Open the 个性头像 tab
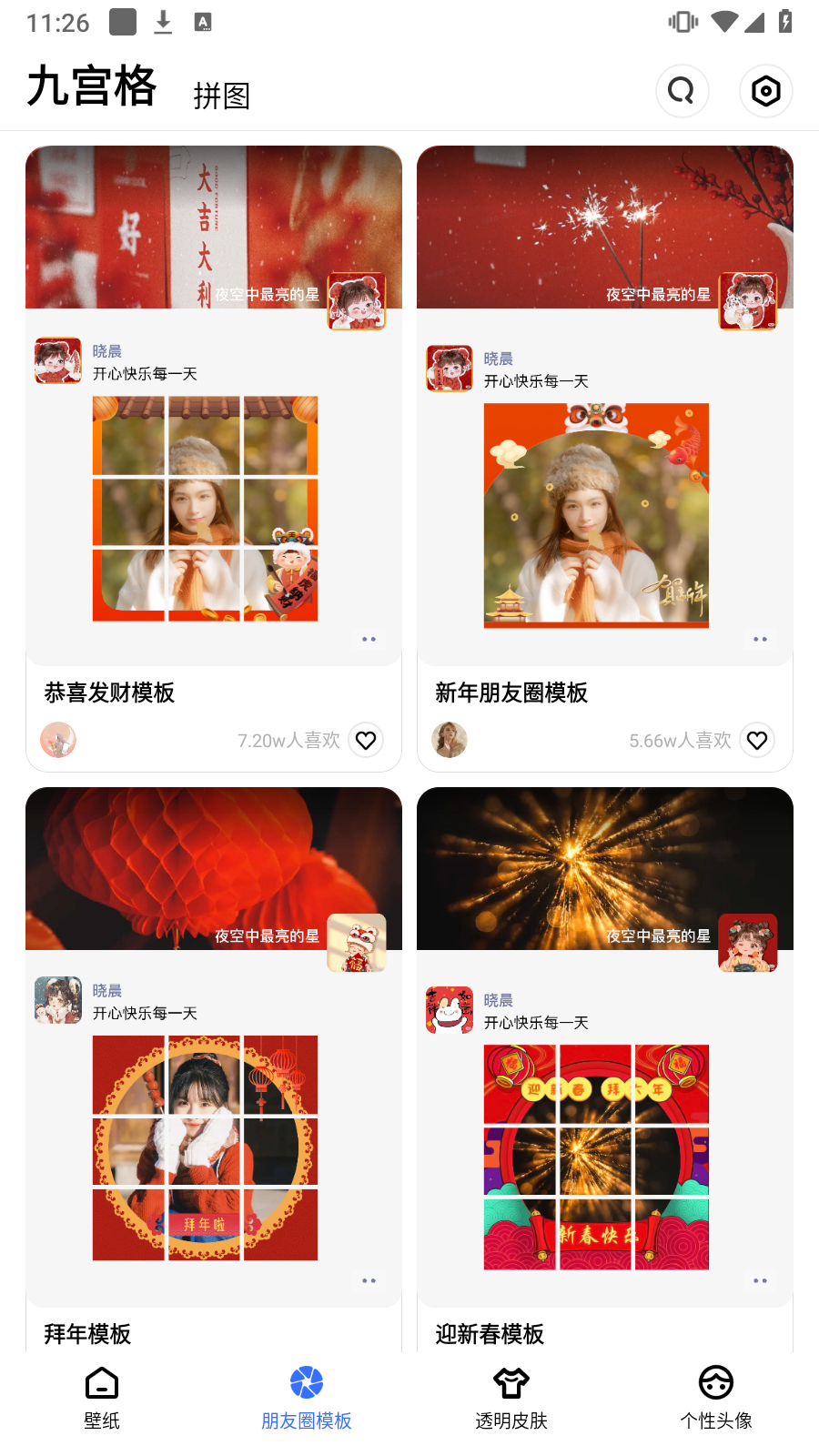The image size is (819, 1456). (716, 1399)
